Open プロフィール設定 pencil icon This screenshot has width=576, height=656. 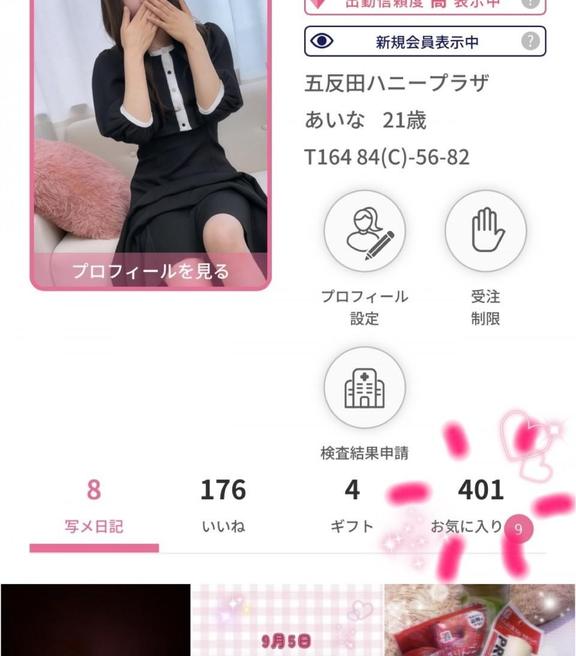365,231
